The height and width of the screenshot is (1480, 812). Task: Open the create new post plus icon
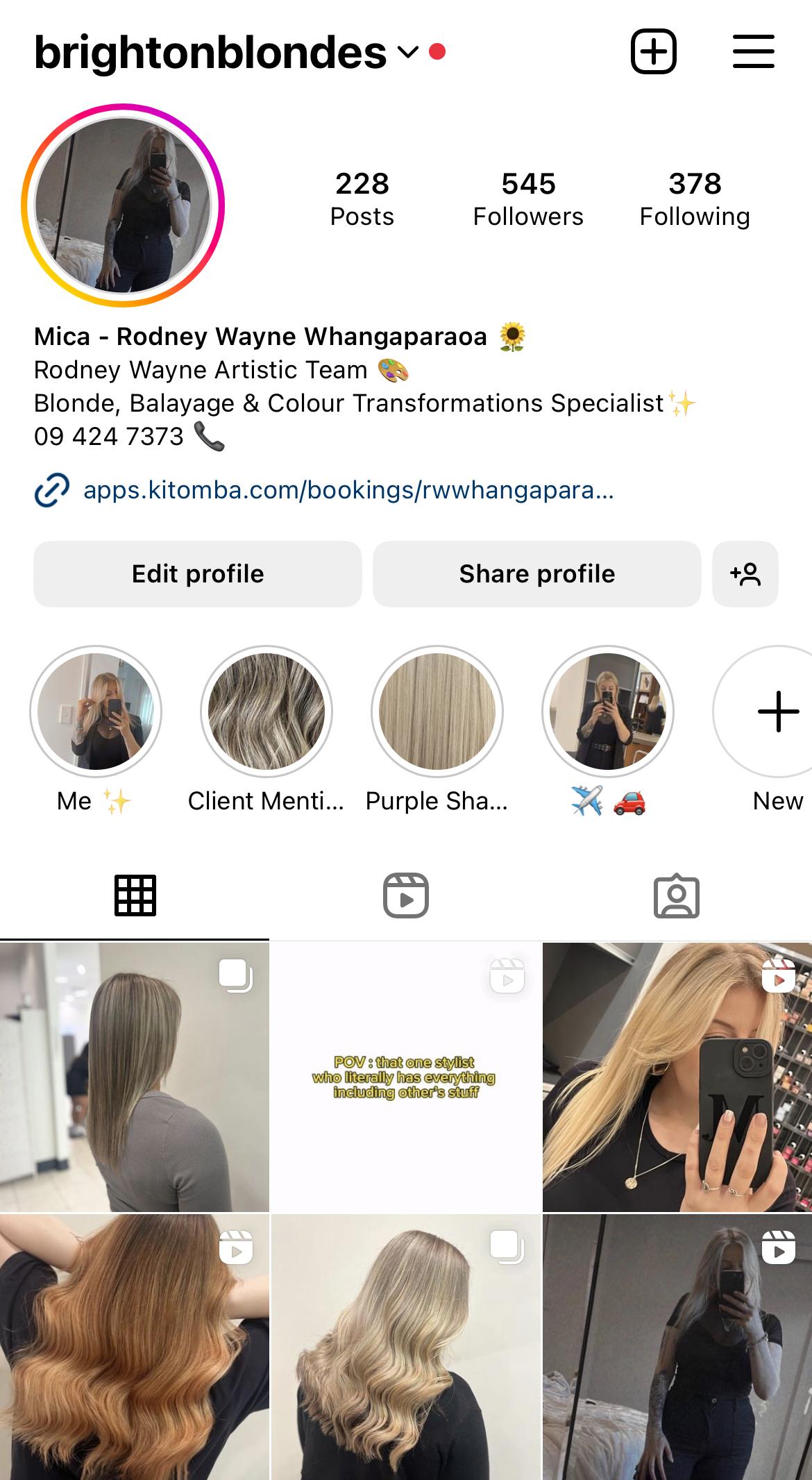coord(653,51)
